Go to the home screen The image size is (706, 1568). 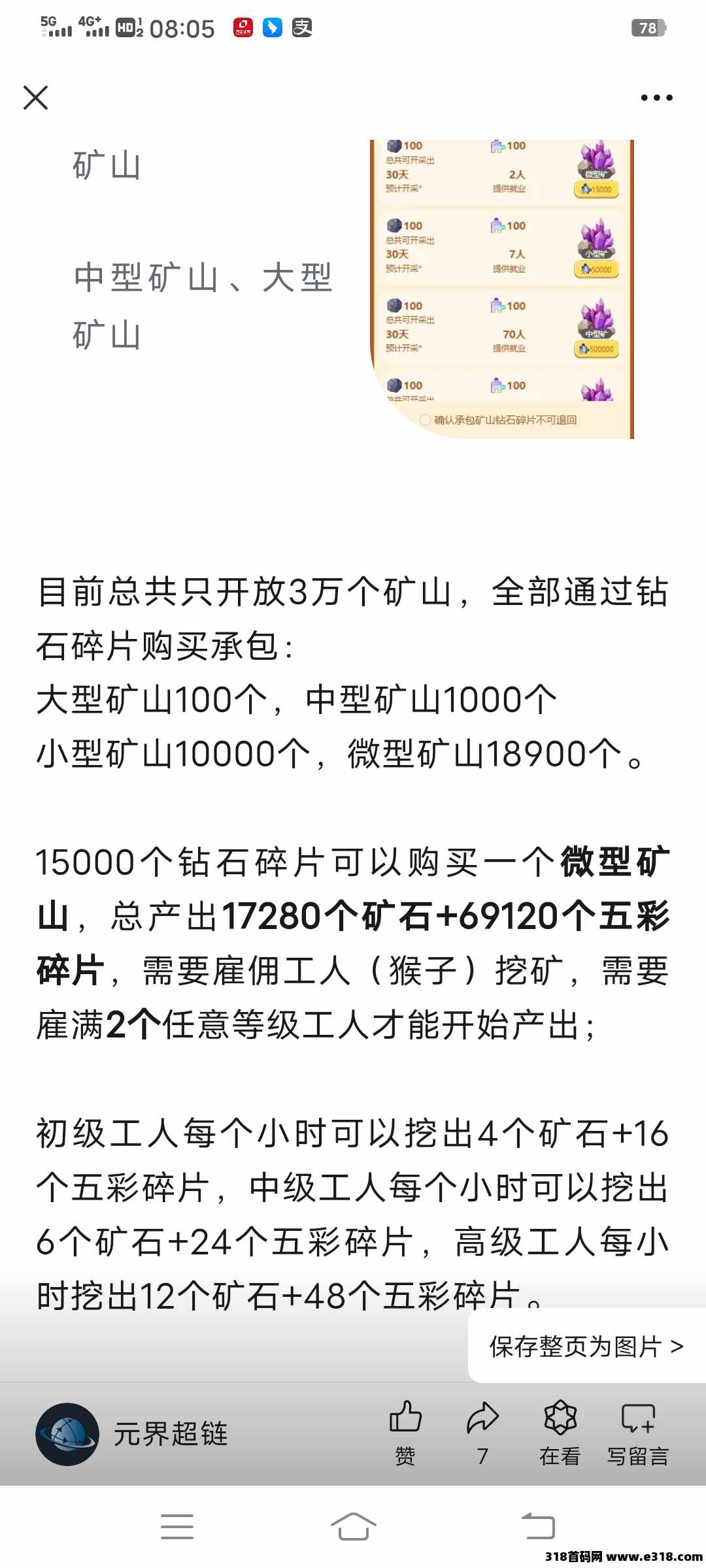point(353,1527)
